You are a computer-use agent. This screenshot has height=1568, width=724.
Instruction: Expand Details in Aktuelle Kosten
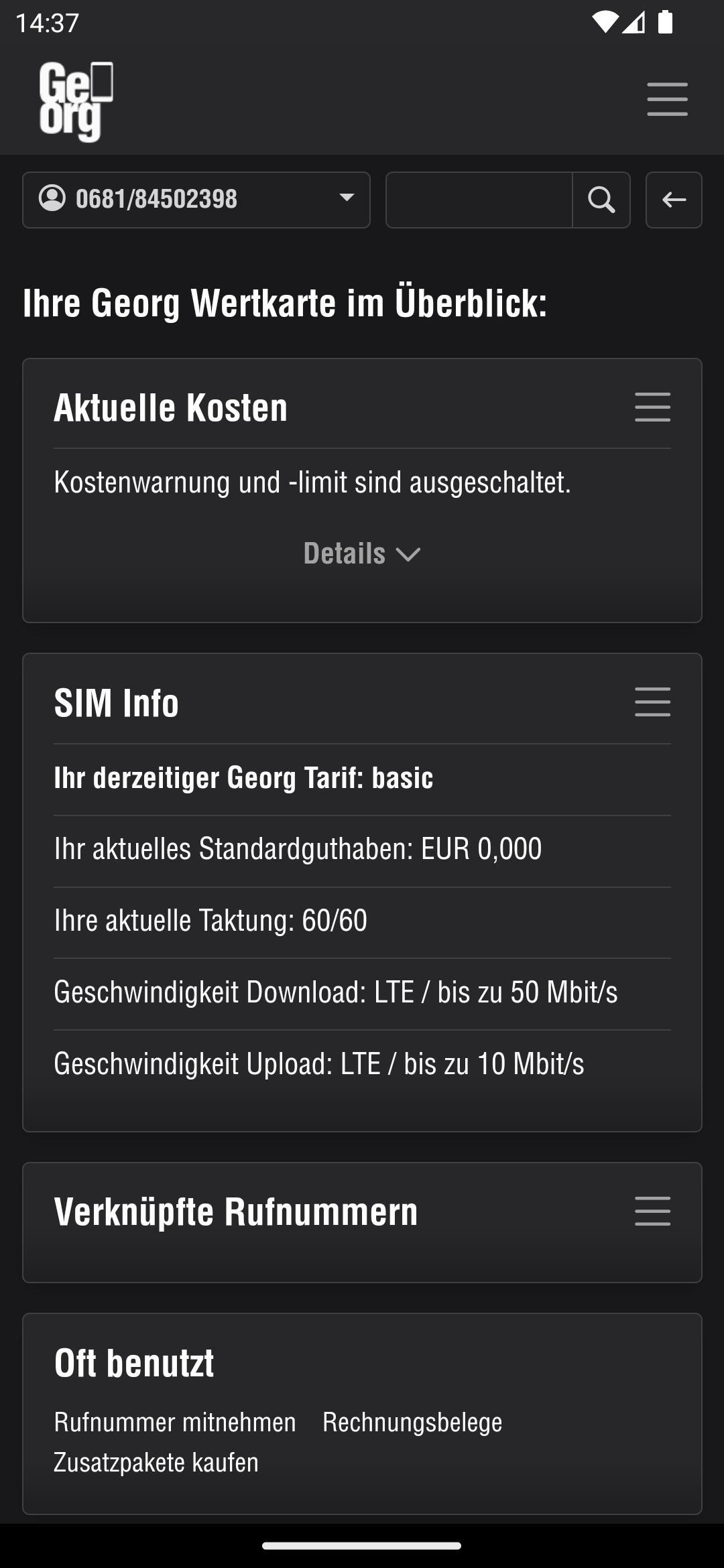(x=362, y=553)
